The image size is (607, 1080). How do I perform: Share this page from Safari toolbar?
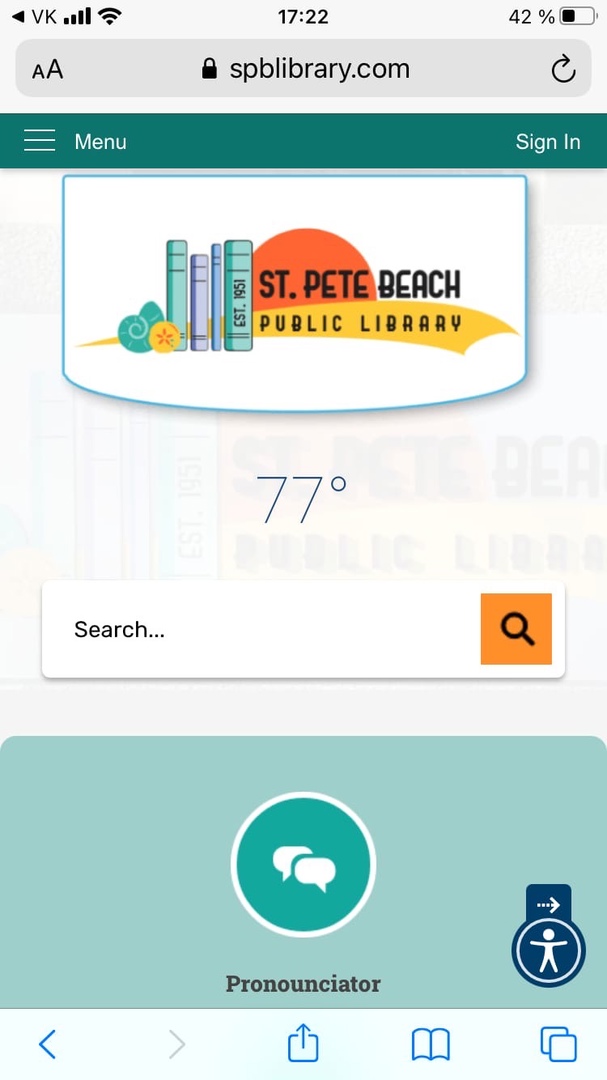(302, 1045)
